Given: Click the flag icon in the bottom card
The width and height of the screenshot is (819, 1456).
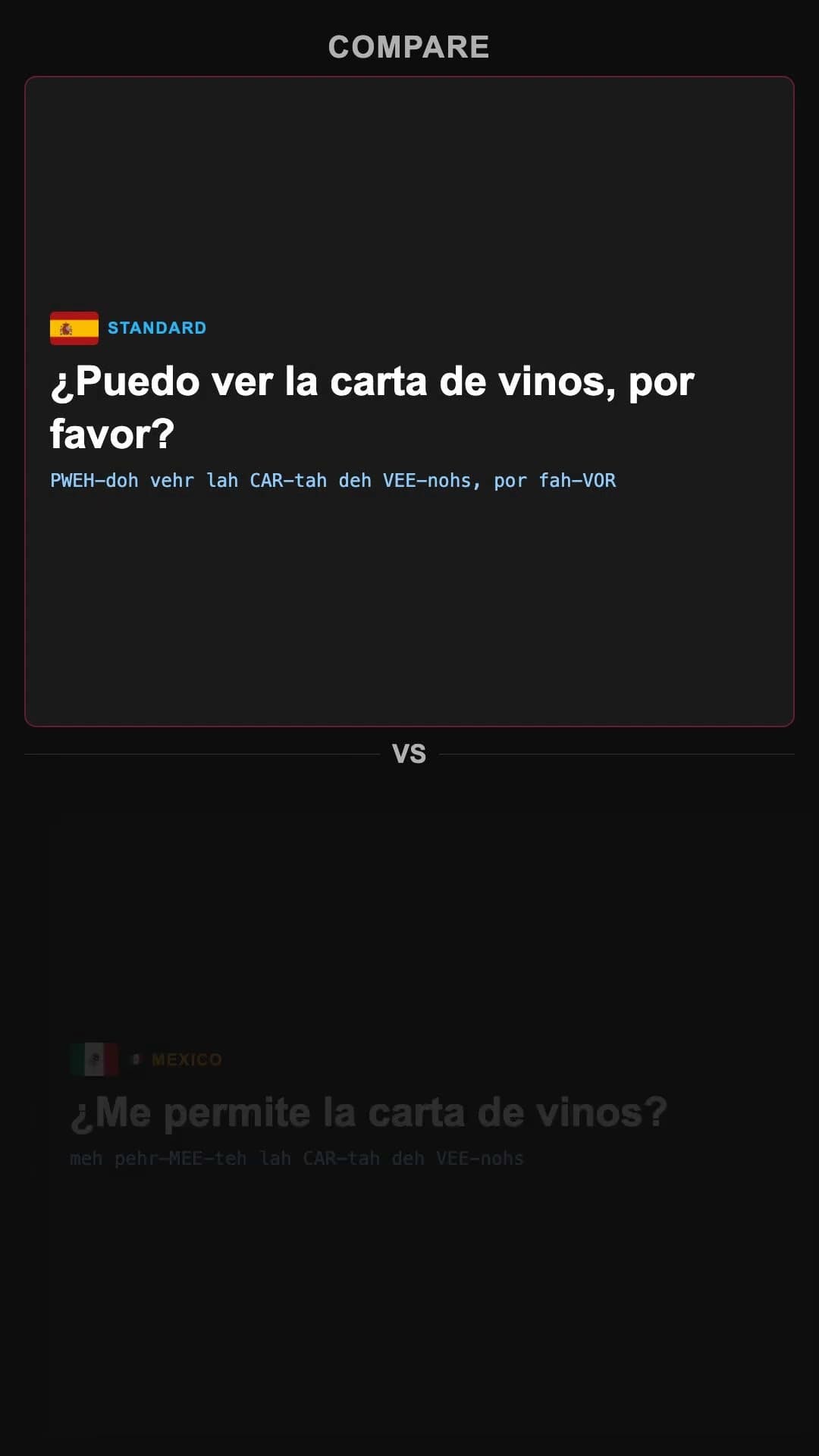Looking at the screenshot, I should (93, 1060).
